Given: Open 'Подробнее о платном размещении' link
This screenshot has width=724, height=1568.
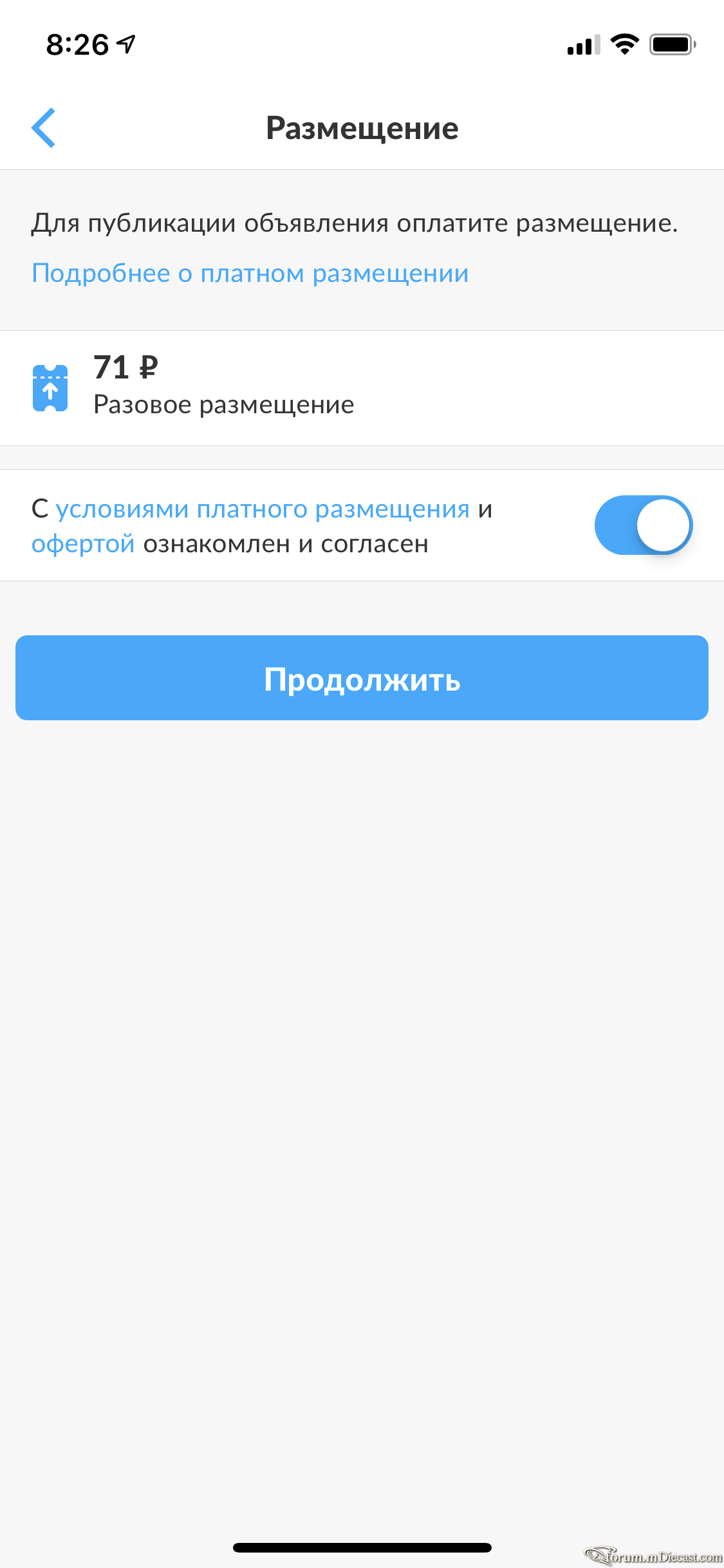Looking at the screenshot, I should coord(250,274).
